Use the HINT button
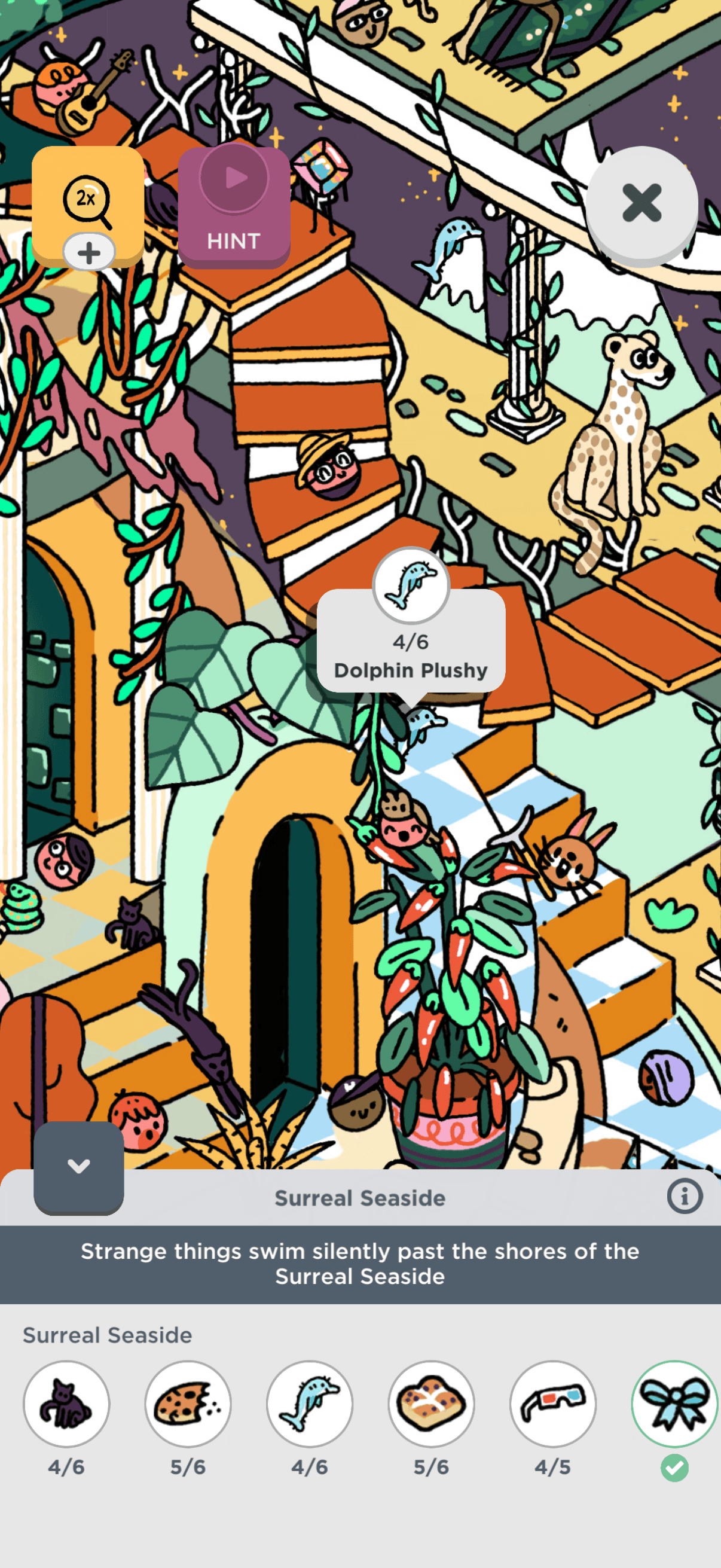This screenshot has width=721, height=1568. (x=234, y=207)
